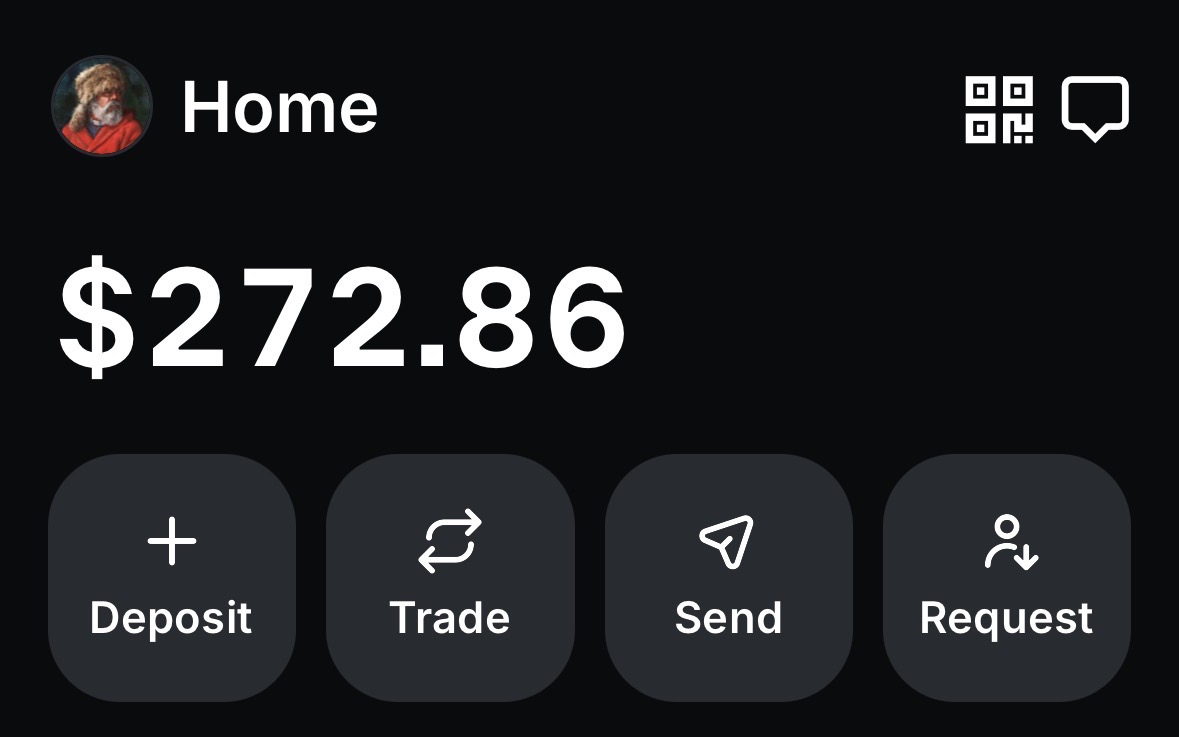Tap the Deposit button

point(172,577)
